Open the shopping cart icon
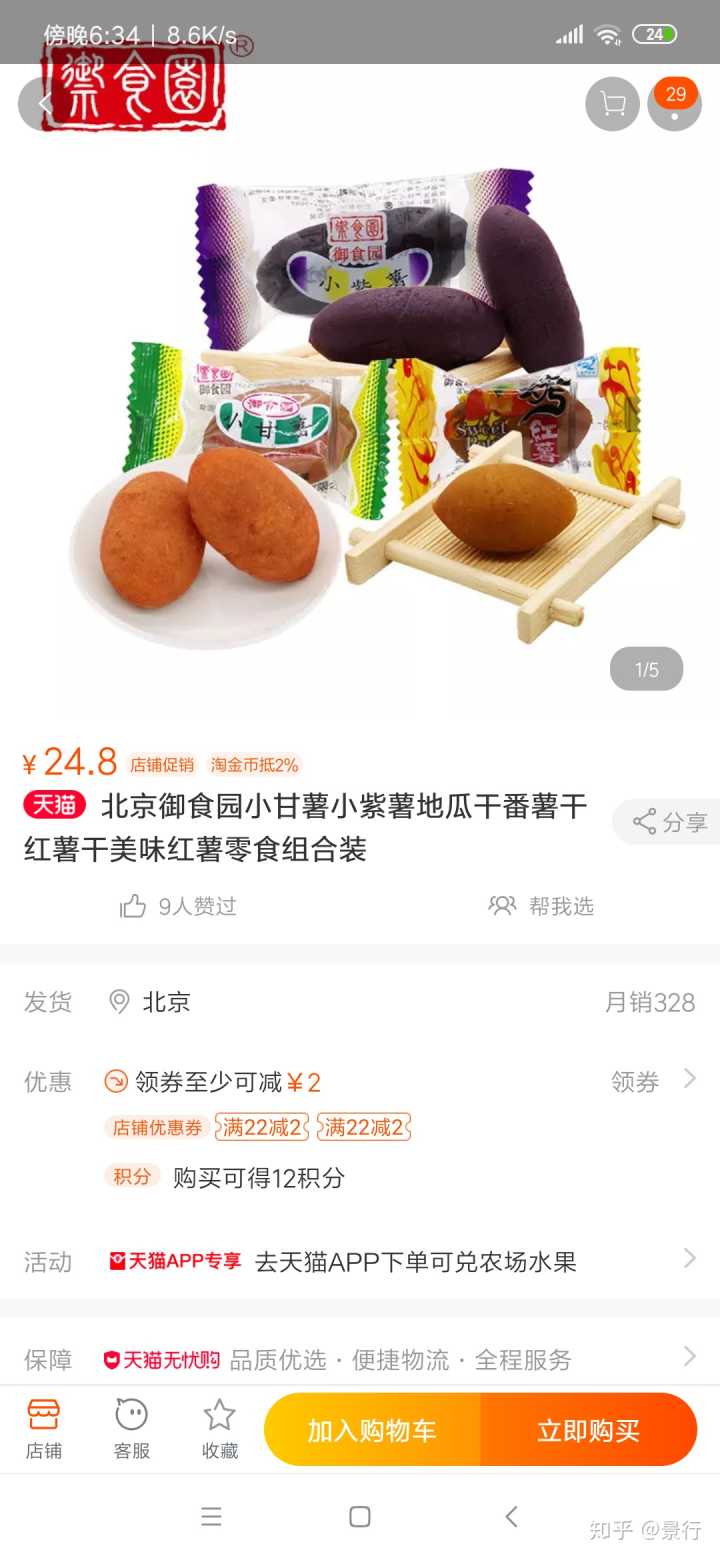720x1560 pixels. (612, 103)
